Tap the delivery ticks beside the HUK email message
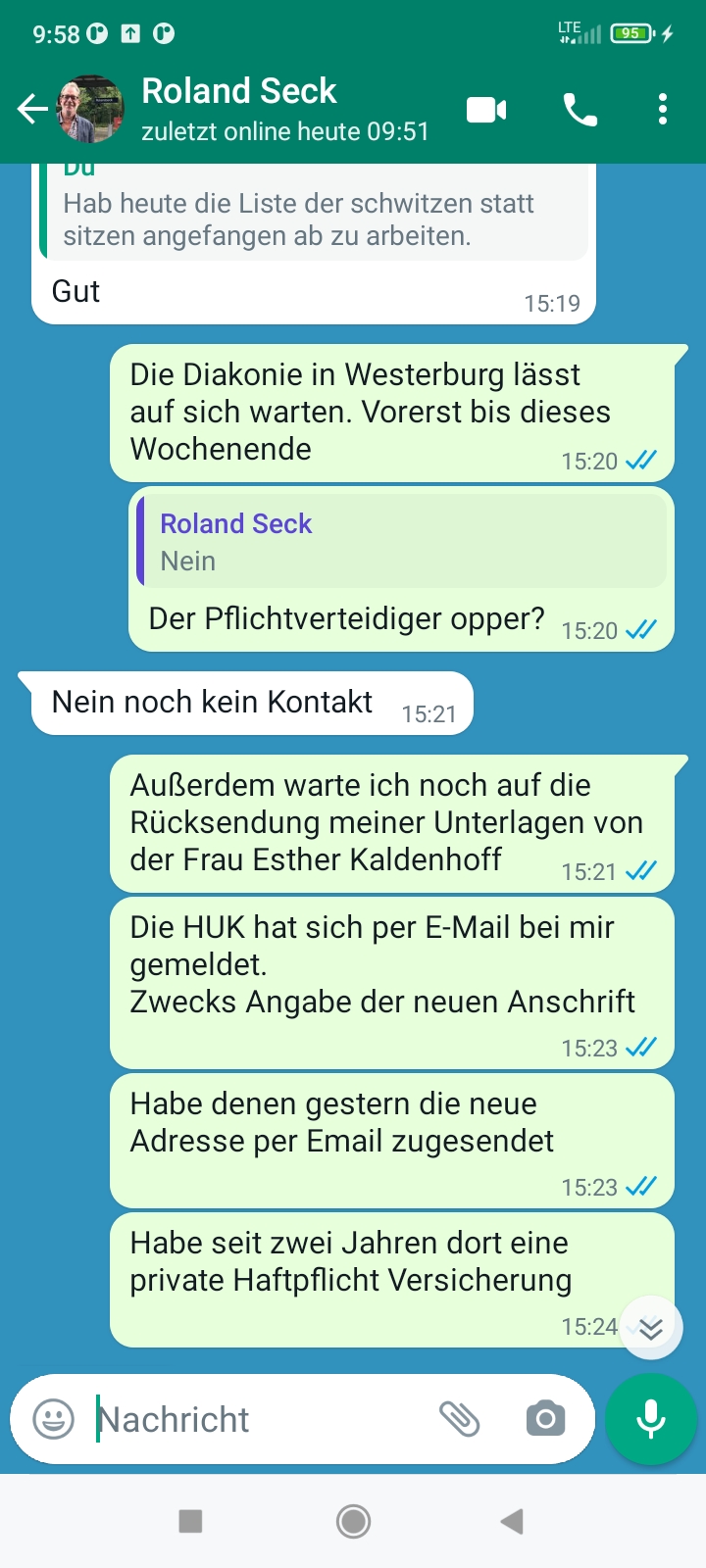 point(642,1047)
